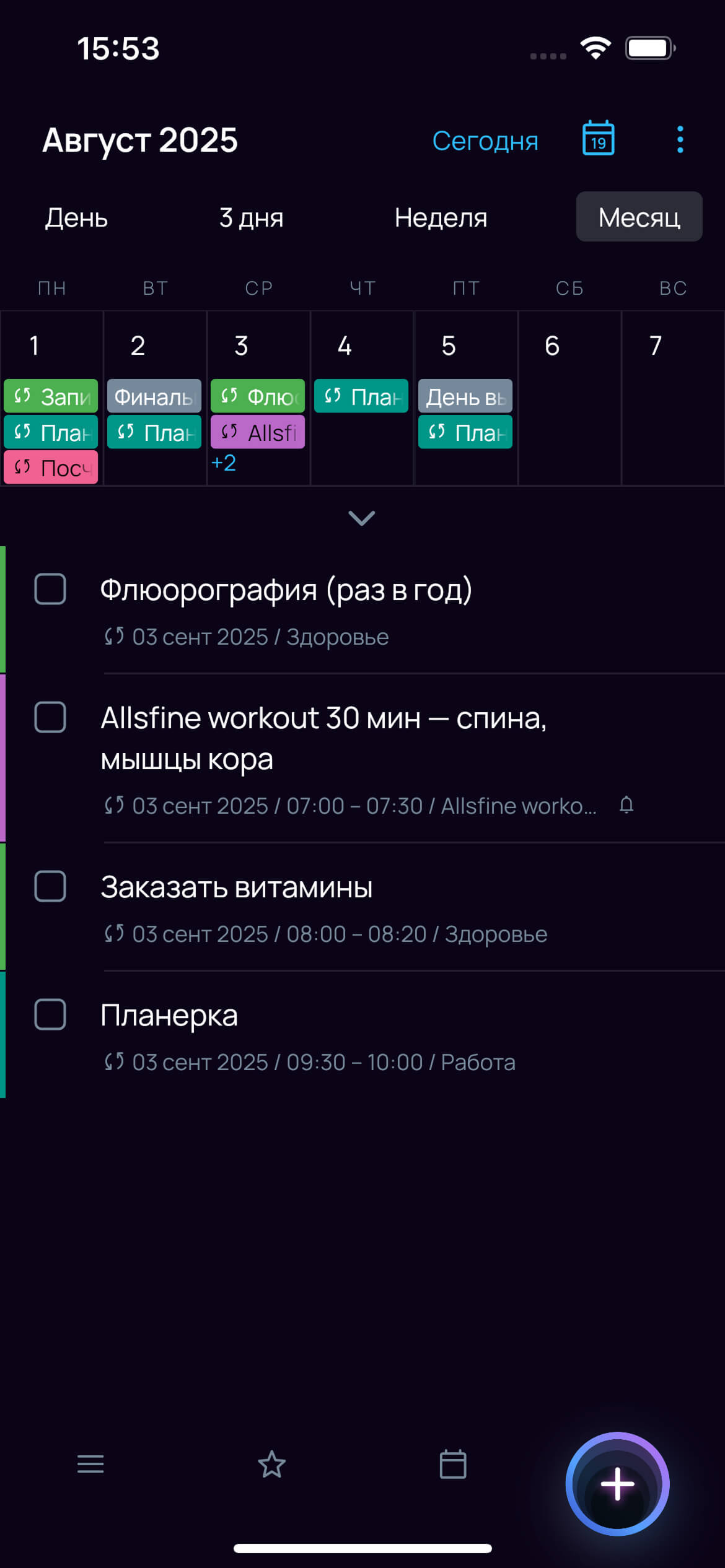
Task: Tick the Заказать витамины checkbox
Action: point(50,886)
